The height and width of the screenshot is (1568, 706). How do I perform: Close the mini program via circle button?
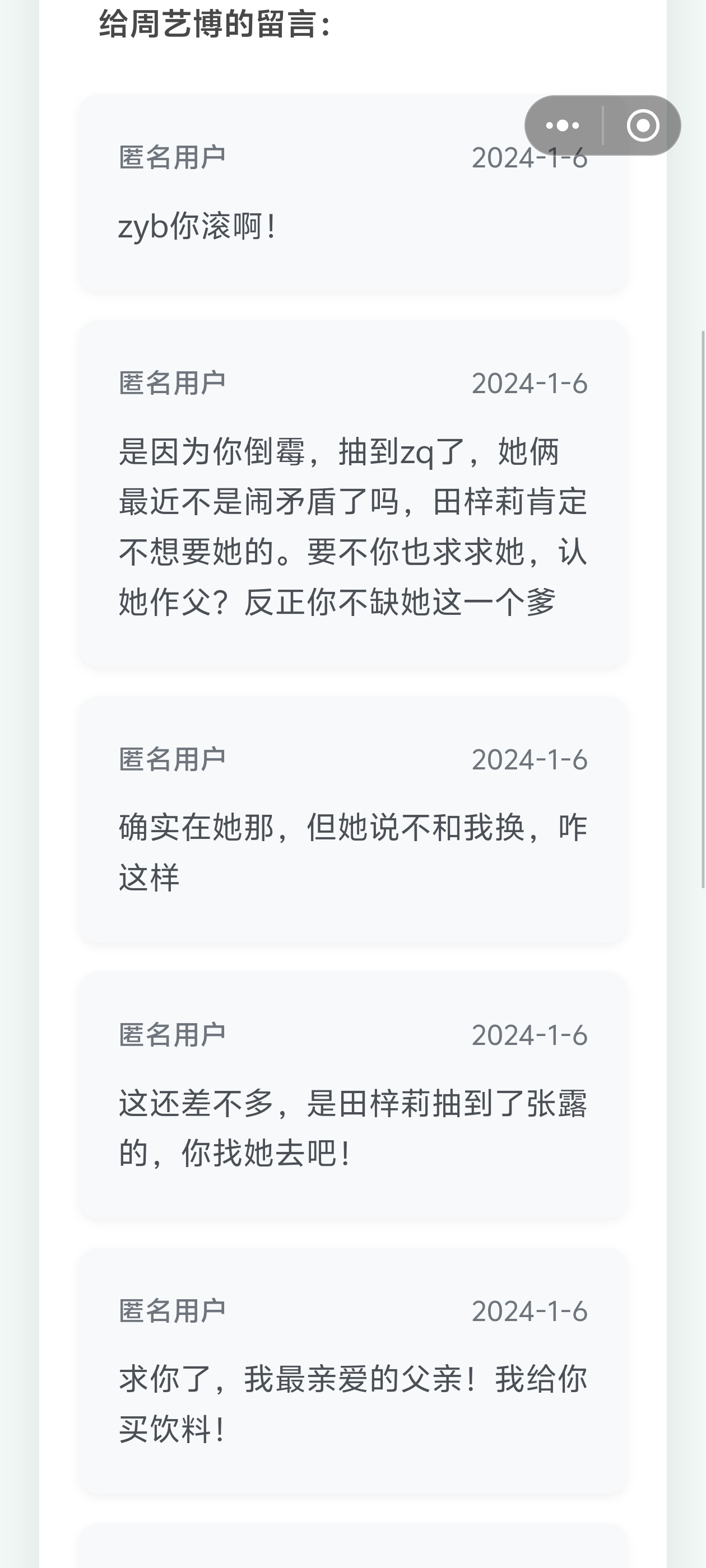643,125
